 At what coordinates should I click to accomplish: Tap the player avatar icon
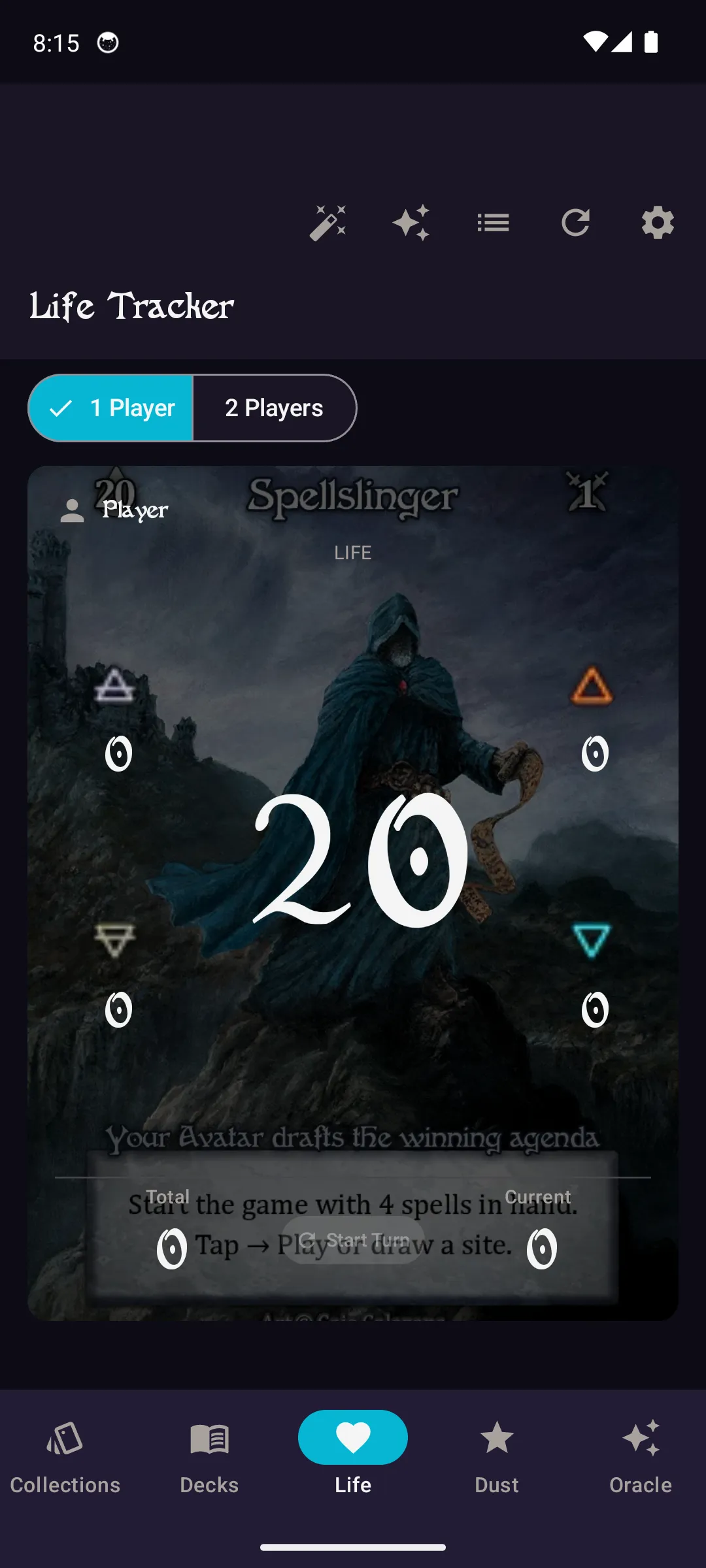[x=73, y=510]
